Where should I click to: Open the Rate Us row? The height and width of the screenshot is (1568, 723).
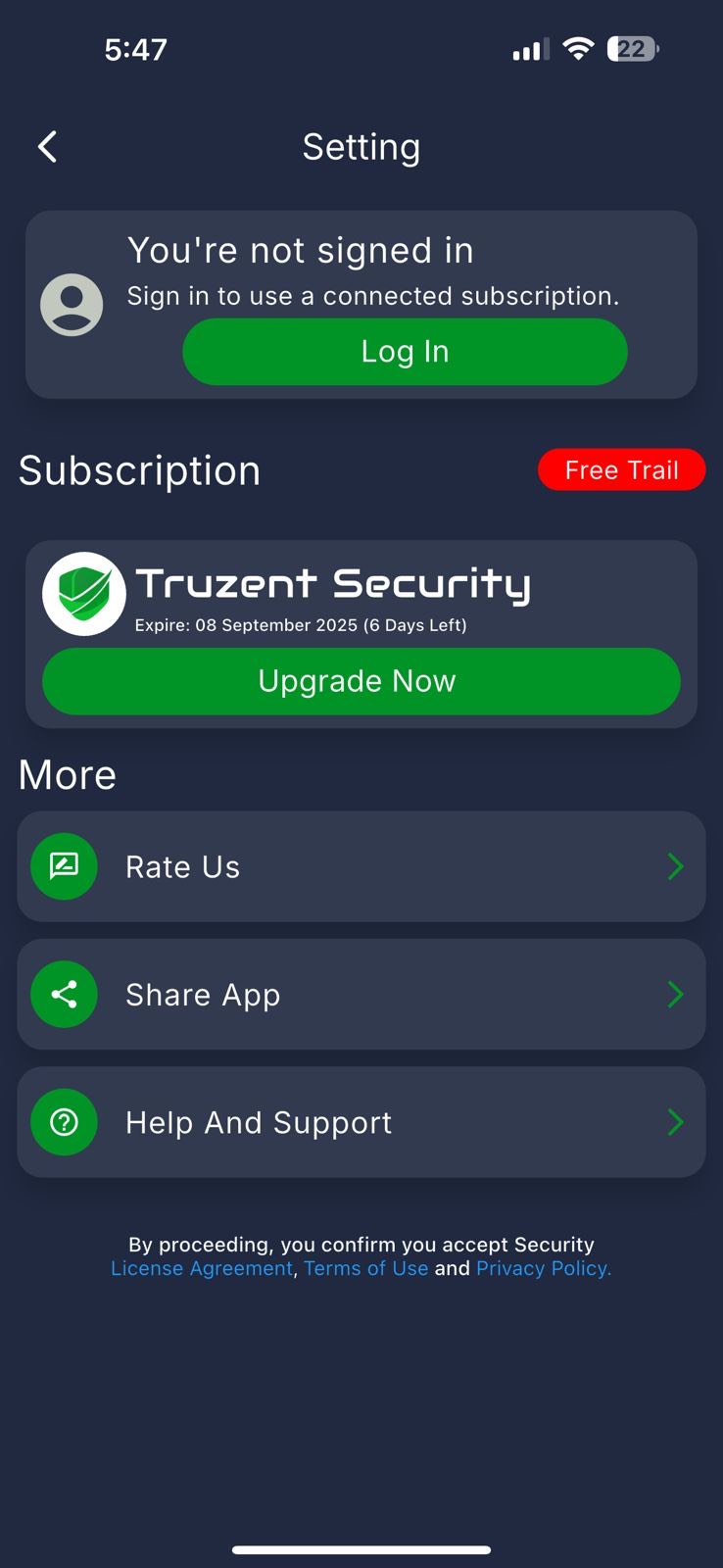click(361, 866)
